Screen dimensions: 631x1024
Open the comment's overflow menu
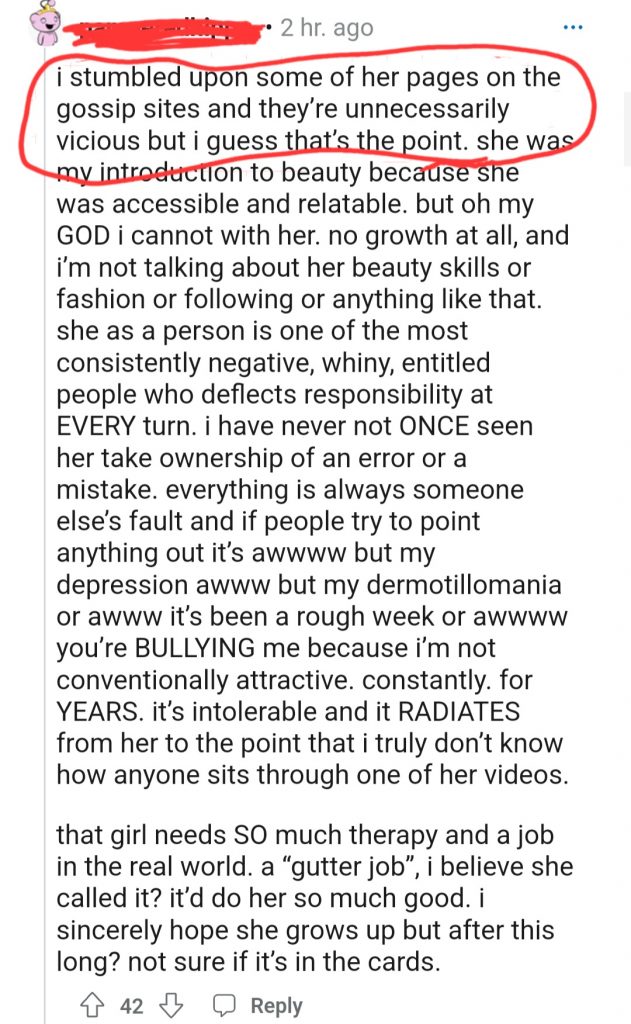pos(572,27)
